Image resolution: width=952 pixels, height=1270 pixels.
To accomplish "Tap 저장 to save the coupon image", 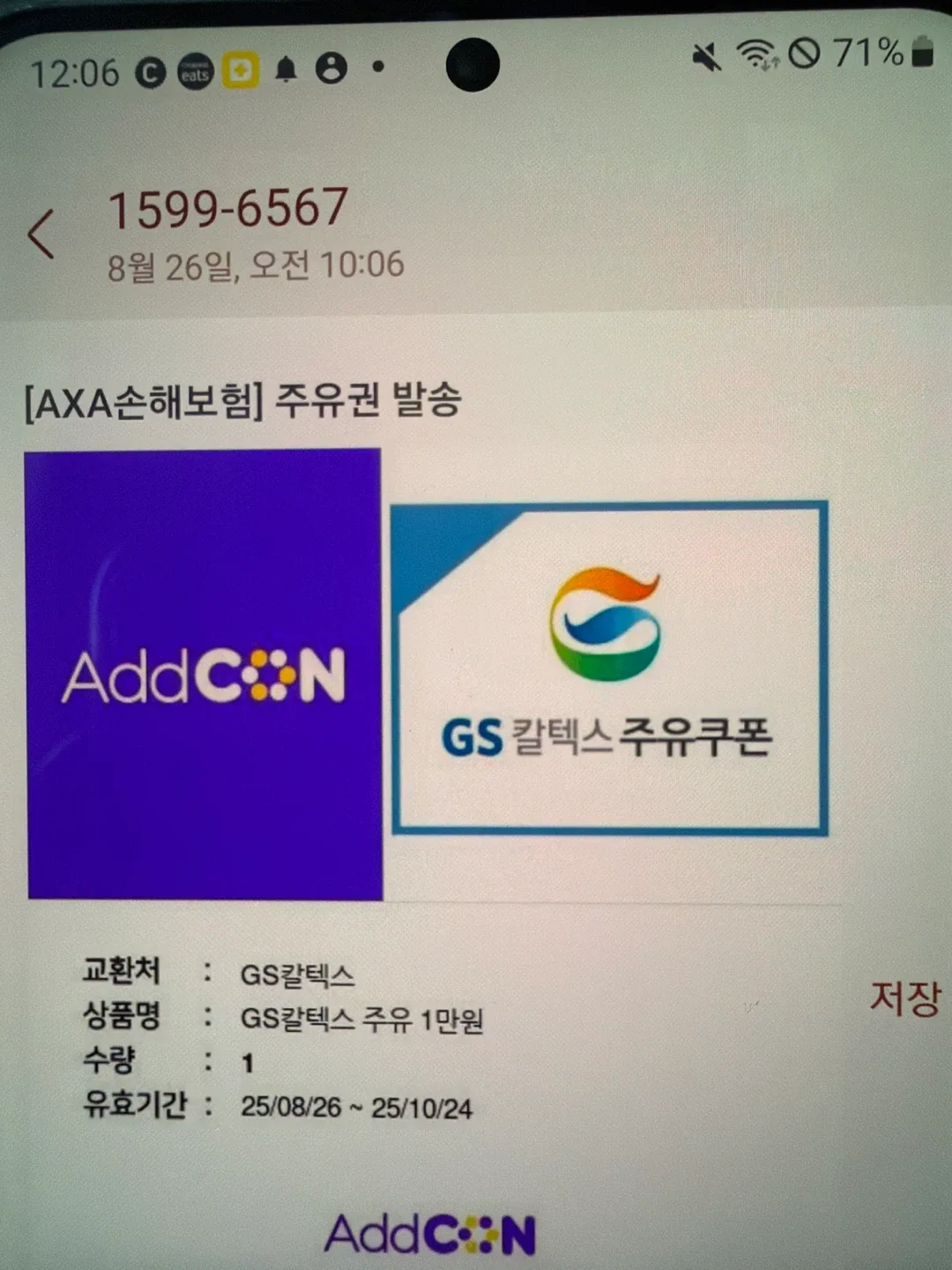I will 904,997.
